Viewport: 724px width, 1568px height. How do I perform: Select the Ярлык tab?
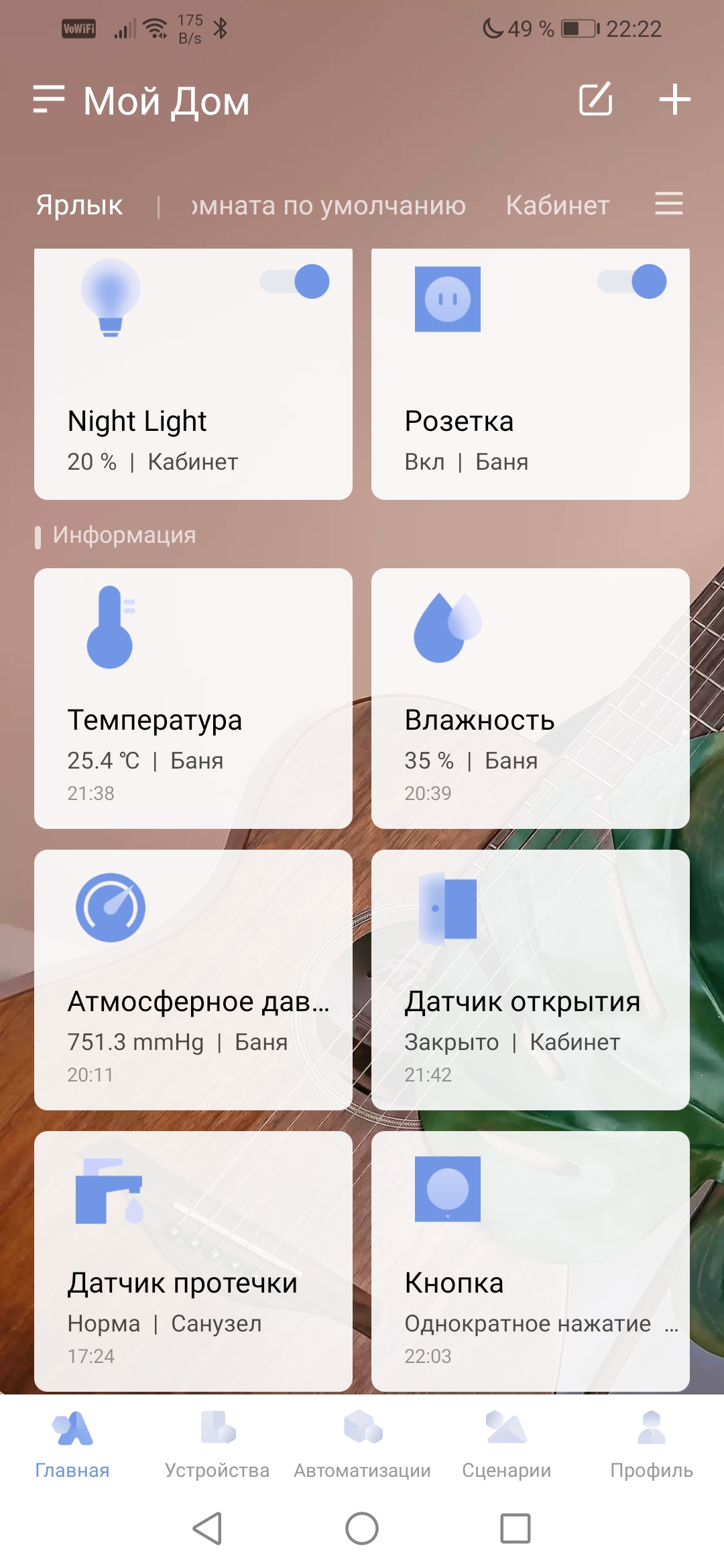[x=79, y=205]
